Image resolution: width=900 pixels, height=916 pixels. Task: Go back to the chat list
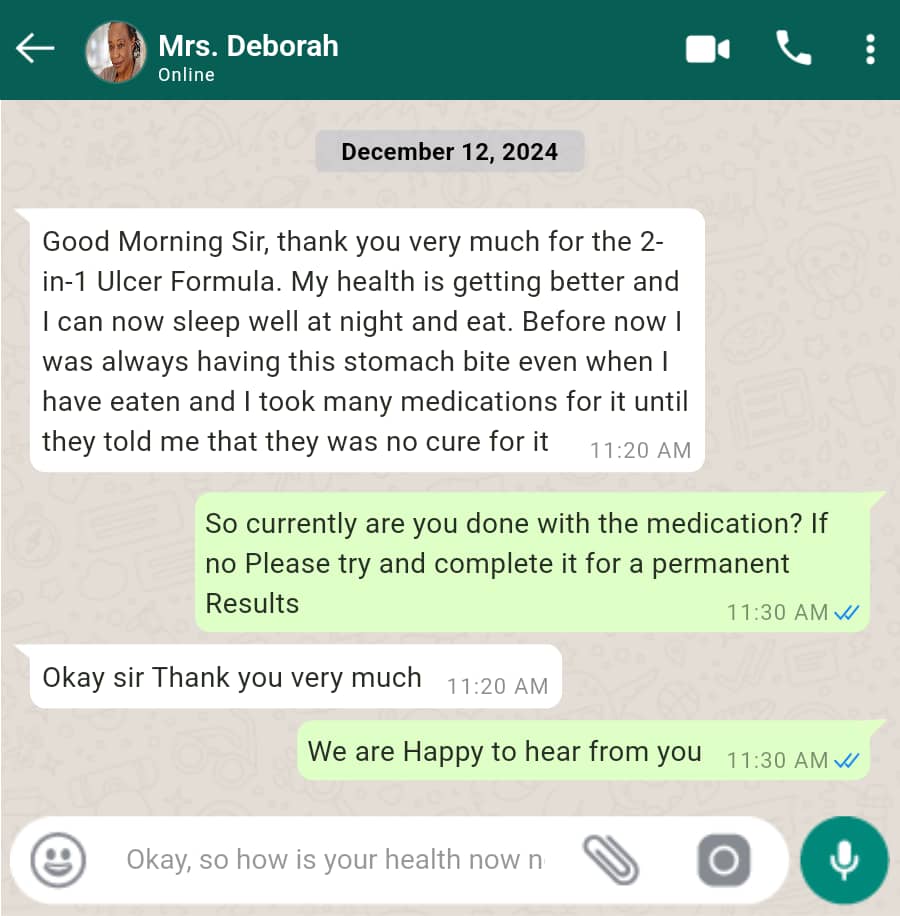[x=35, y=48]
